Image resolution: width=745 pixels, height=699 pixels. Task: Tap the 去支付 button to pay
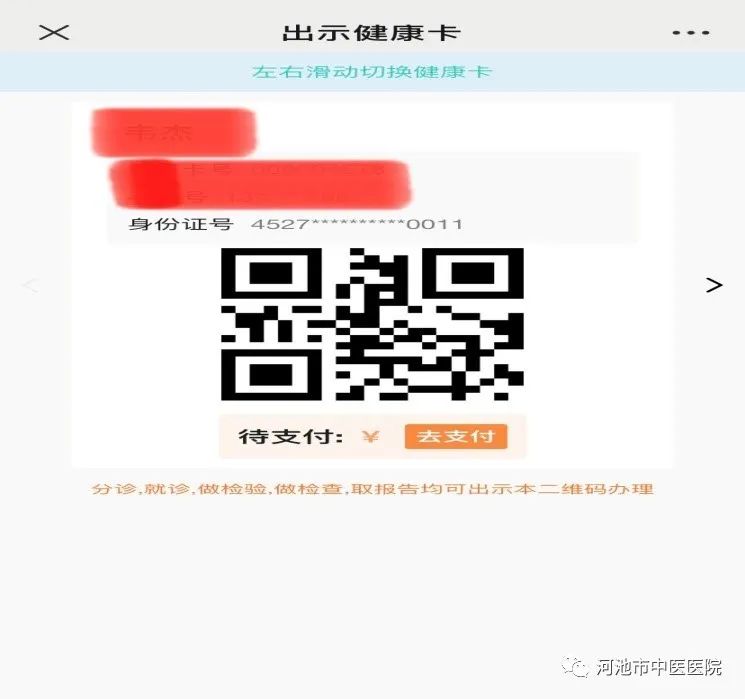point(455,437)
